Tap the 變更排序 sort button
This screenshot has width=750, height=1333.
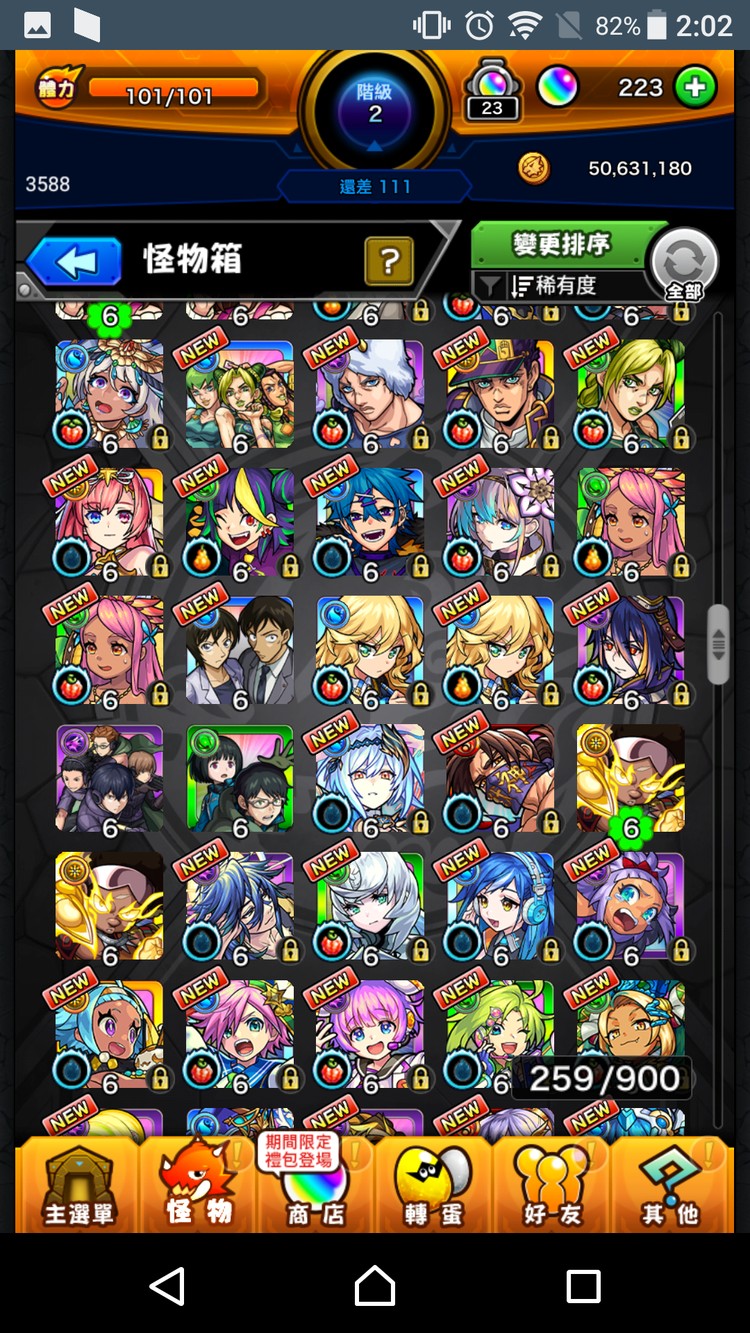tap(560, 244)
